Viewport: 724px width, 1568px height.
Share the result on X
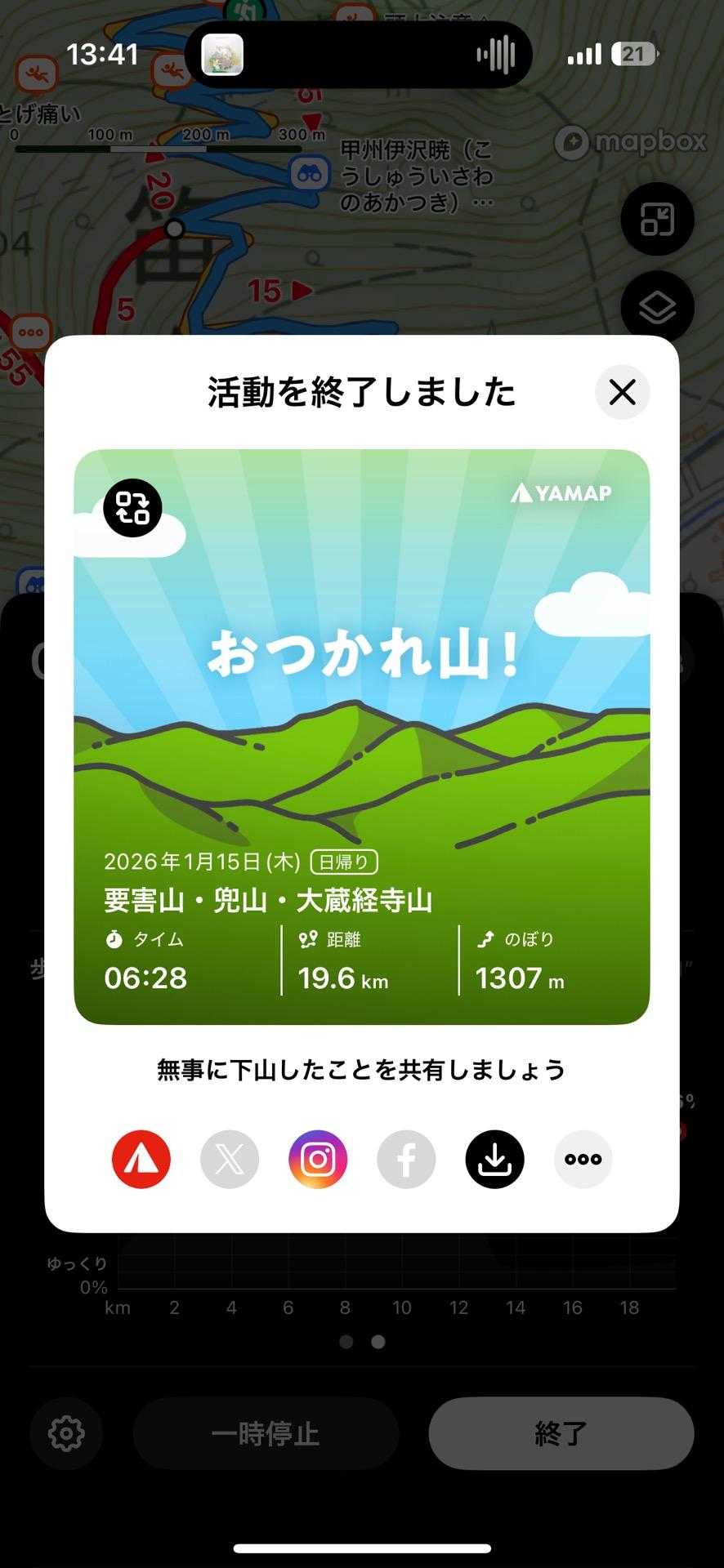pos(230,1159)
